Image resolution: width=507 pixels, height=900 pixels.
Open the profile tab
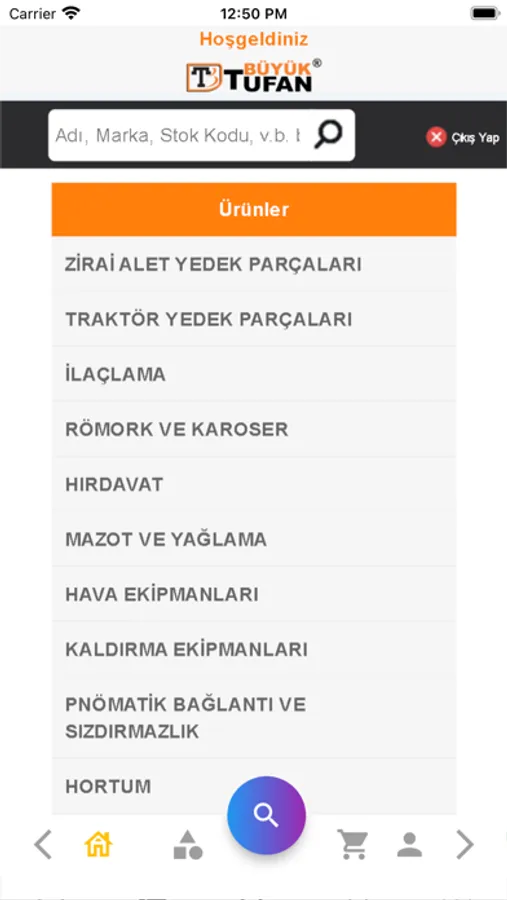click(x=409, y=844)
